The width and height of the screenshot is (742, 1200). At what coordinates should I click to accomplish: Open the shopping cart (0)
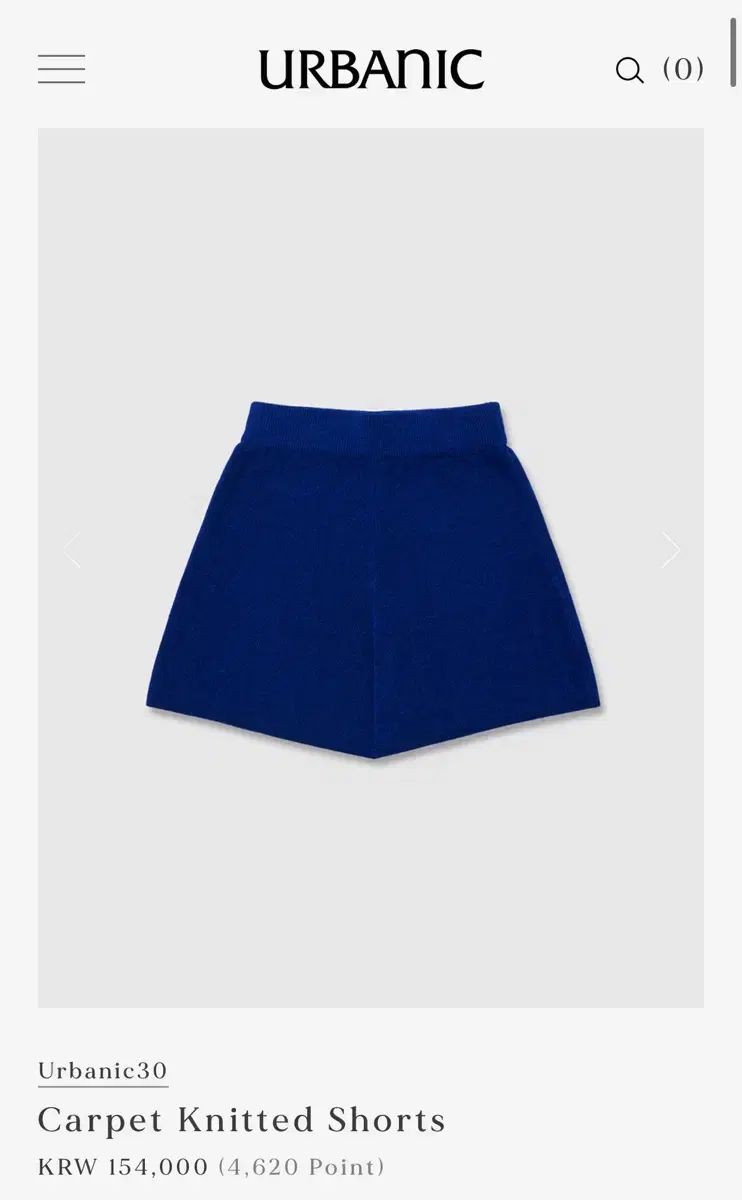[x=684, y=69]
